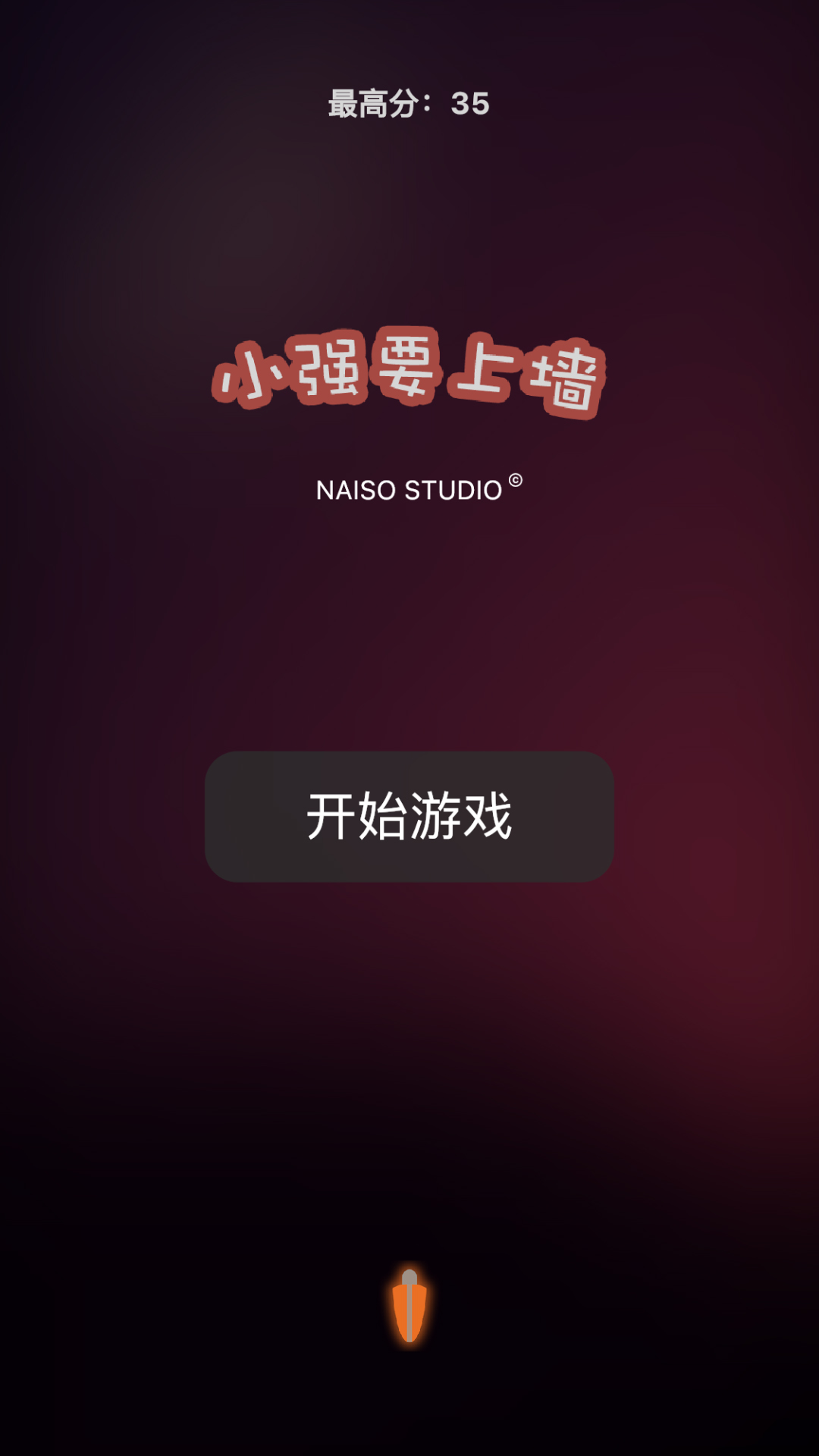Image resolution: width=819 pixels, height=1456 pixels.
Task: Tap the 开始游戏 start game button
Action: pyautogui.click(x=409, y=816)
